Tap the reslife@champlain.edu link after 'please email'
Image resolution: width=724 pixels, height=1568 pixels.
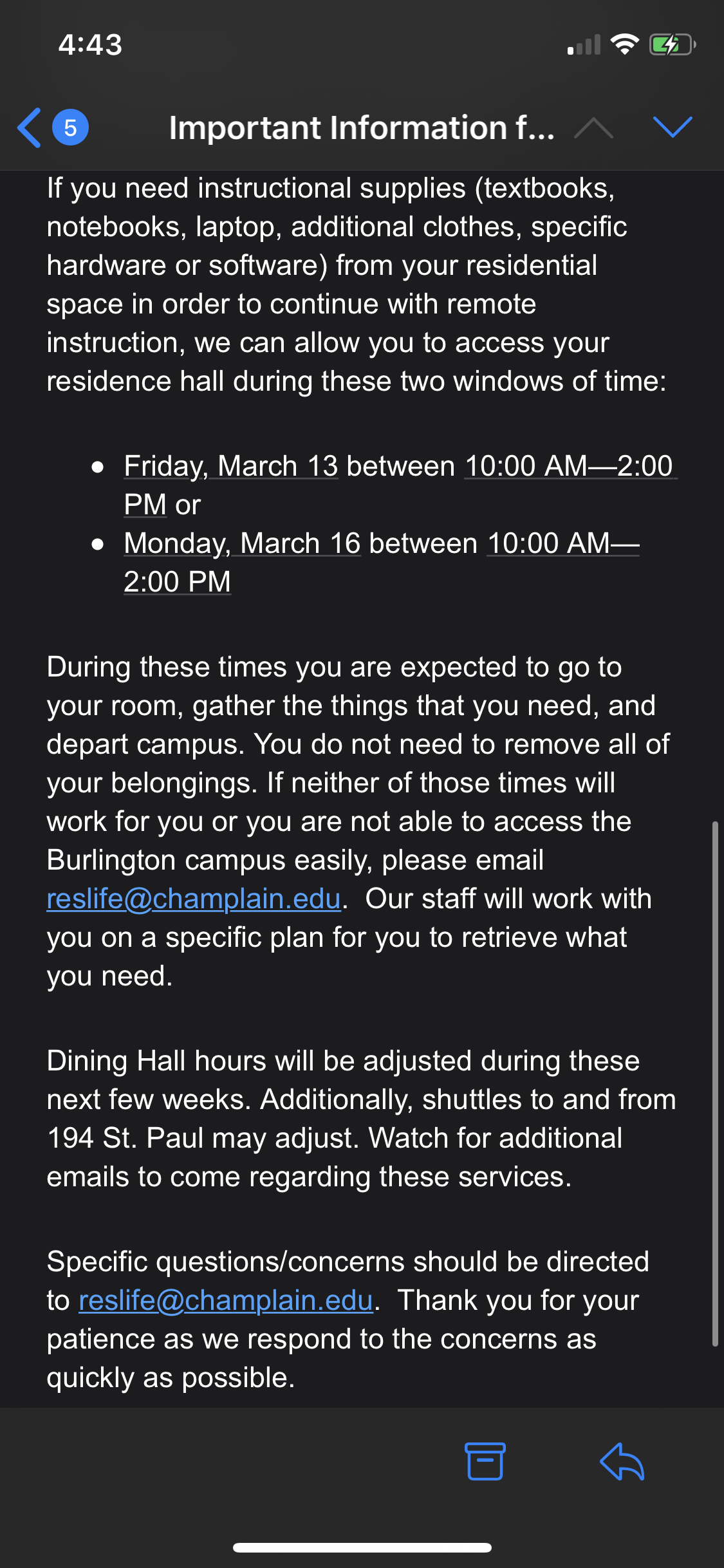tap(194, 899)
